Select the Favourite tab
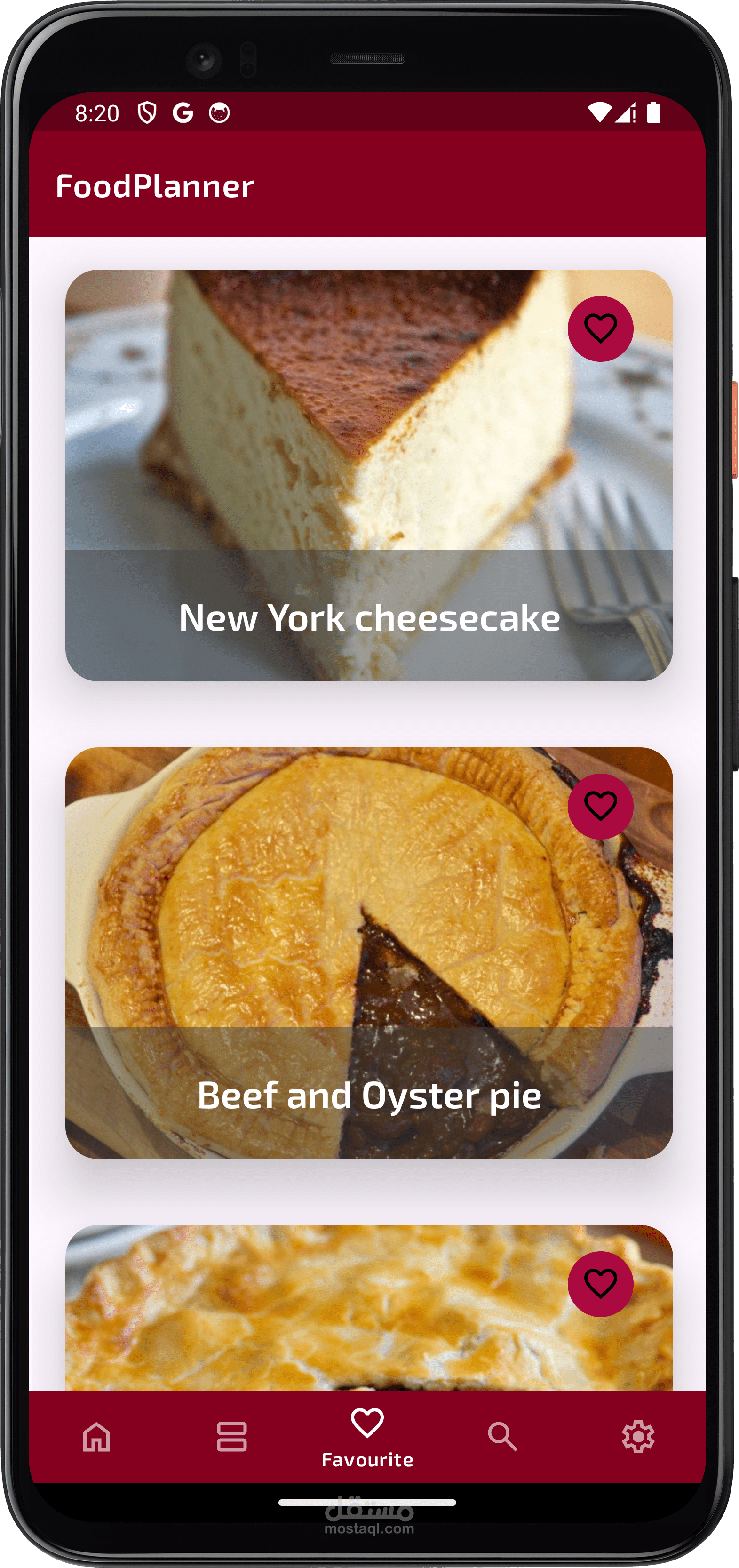This screenshot has height=1568, width=739. point(367,1437)
